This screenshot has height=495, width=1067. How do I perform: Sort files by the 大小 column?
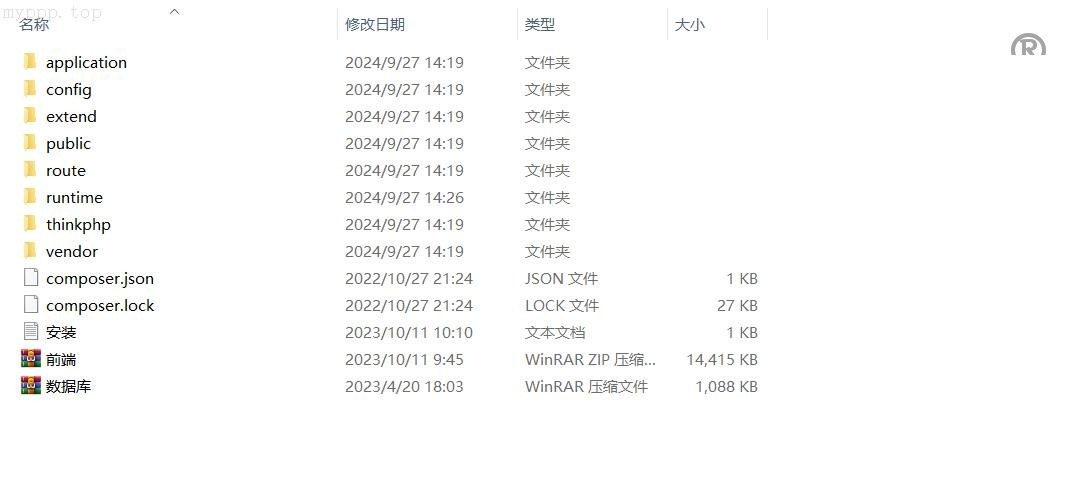[x=690, y=24]
